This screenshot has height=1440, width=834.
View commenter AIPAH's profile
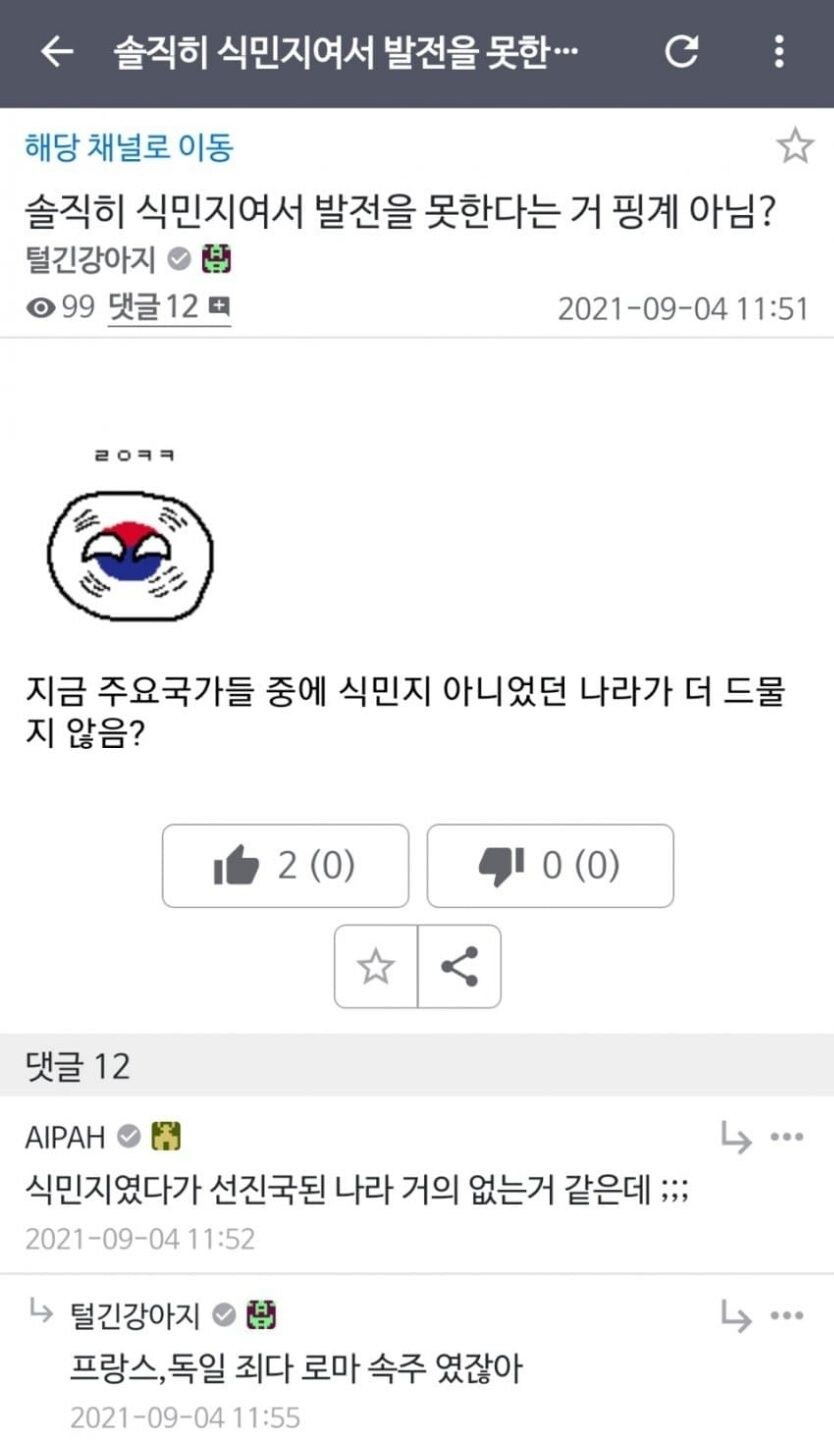[x=65, y=1137]
